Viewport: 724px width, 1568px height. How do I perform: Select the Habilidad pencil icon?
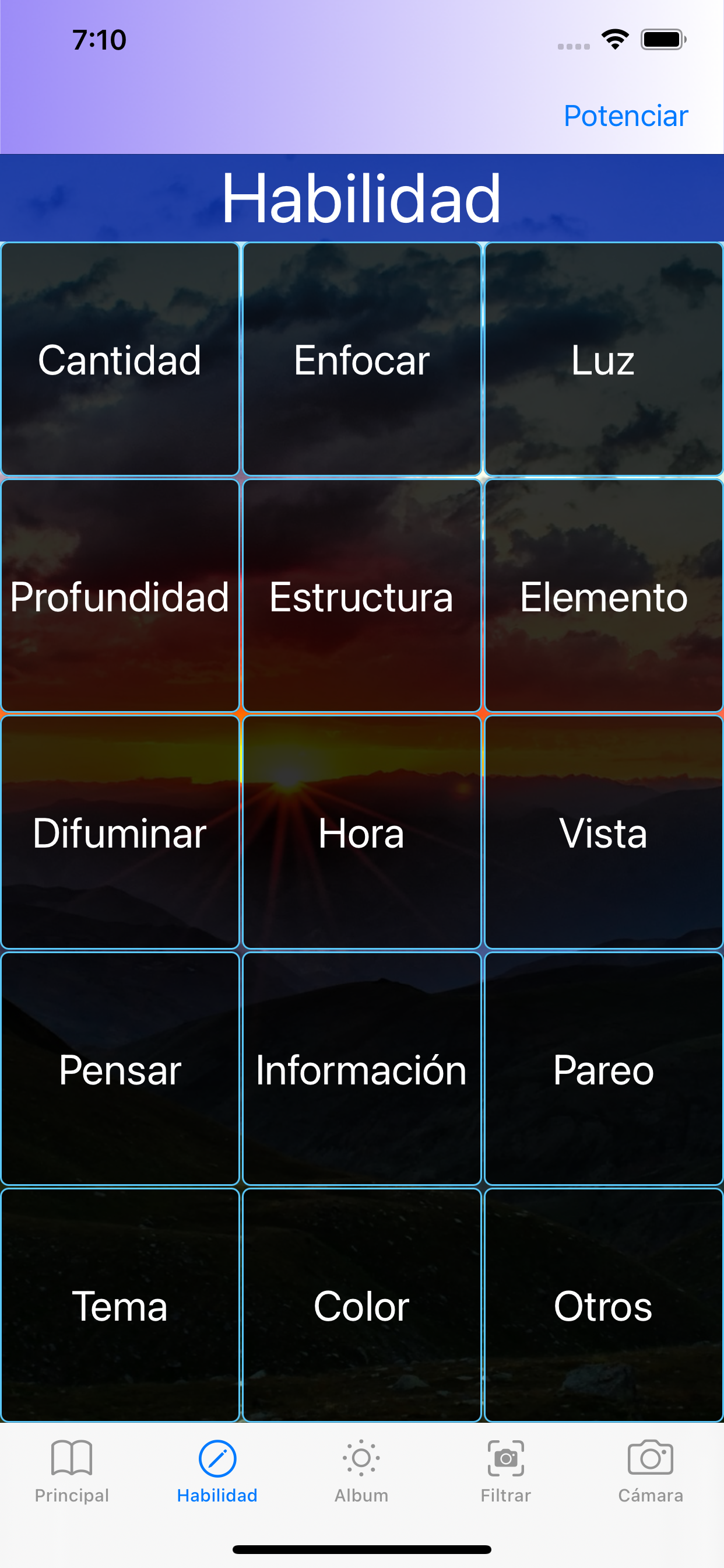[217, 1467]
